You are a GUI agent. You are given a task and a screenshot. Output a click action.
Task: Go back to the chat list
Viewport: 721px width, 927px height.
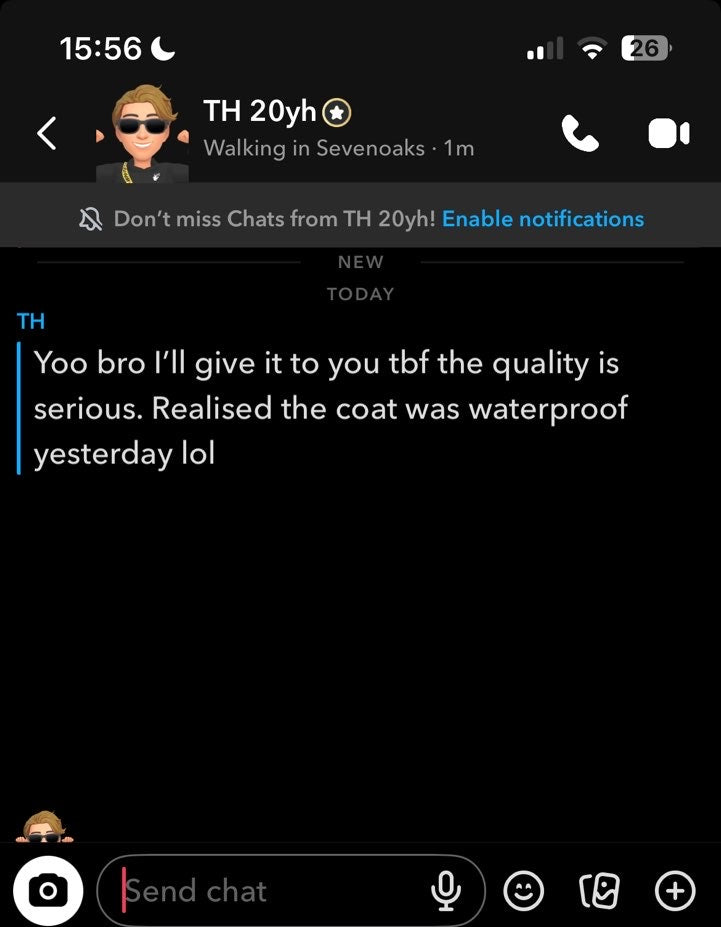pyautogui.click(x=46, y=133)
